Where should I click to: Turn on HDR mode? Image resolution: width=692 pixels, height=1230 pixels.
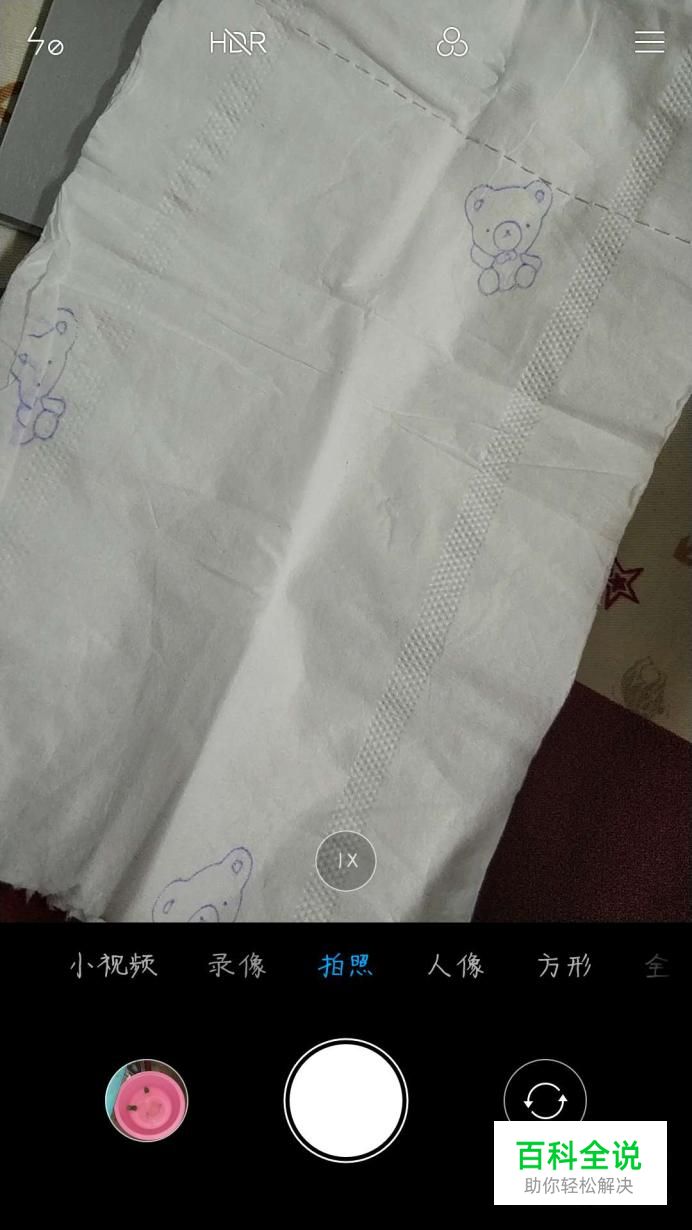coord(238,43)
